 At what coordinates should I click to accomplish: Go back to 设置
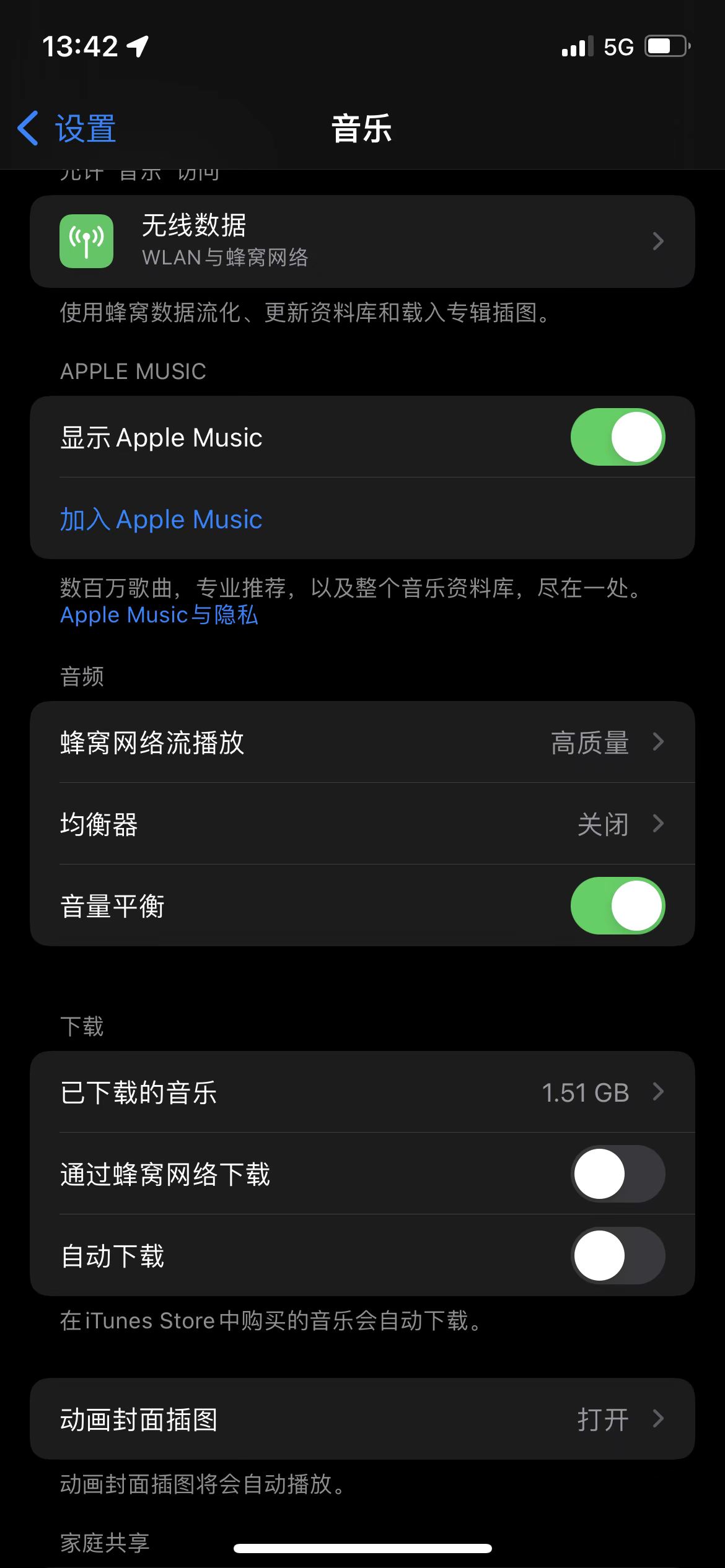(x=67, y=129)
